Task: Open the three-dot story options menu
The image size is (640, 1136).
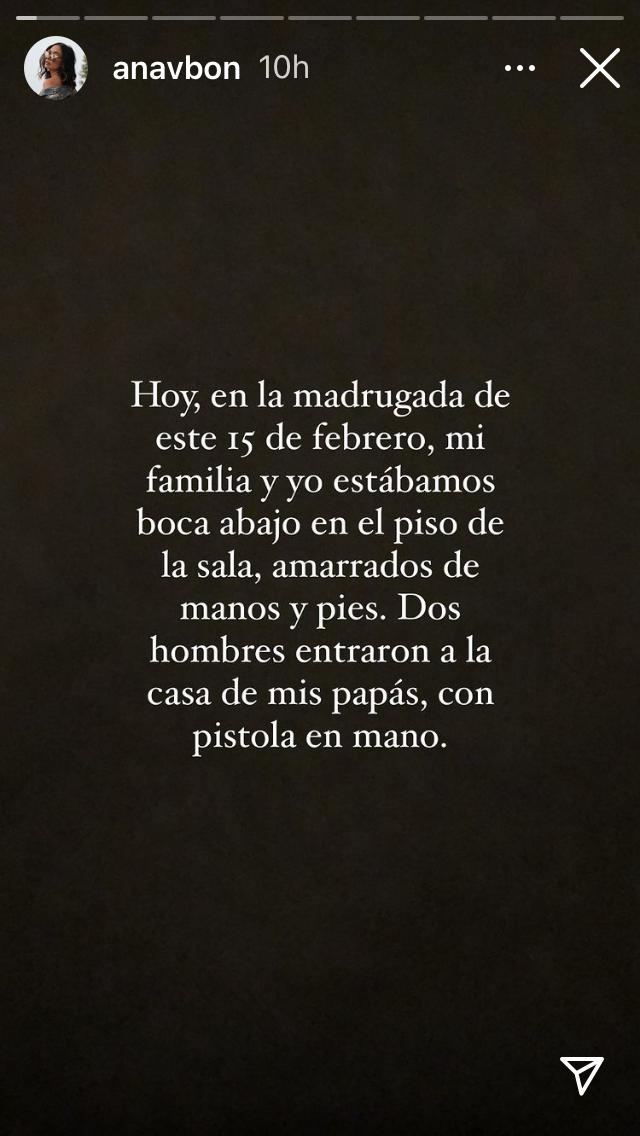Action: pyautogui.click(x=520, y=68)
